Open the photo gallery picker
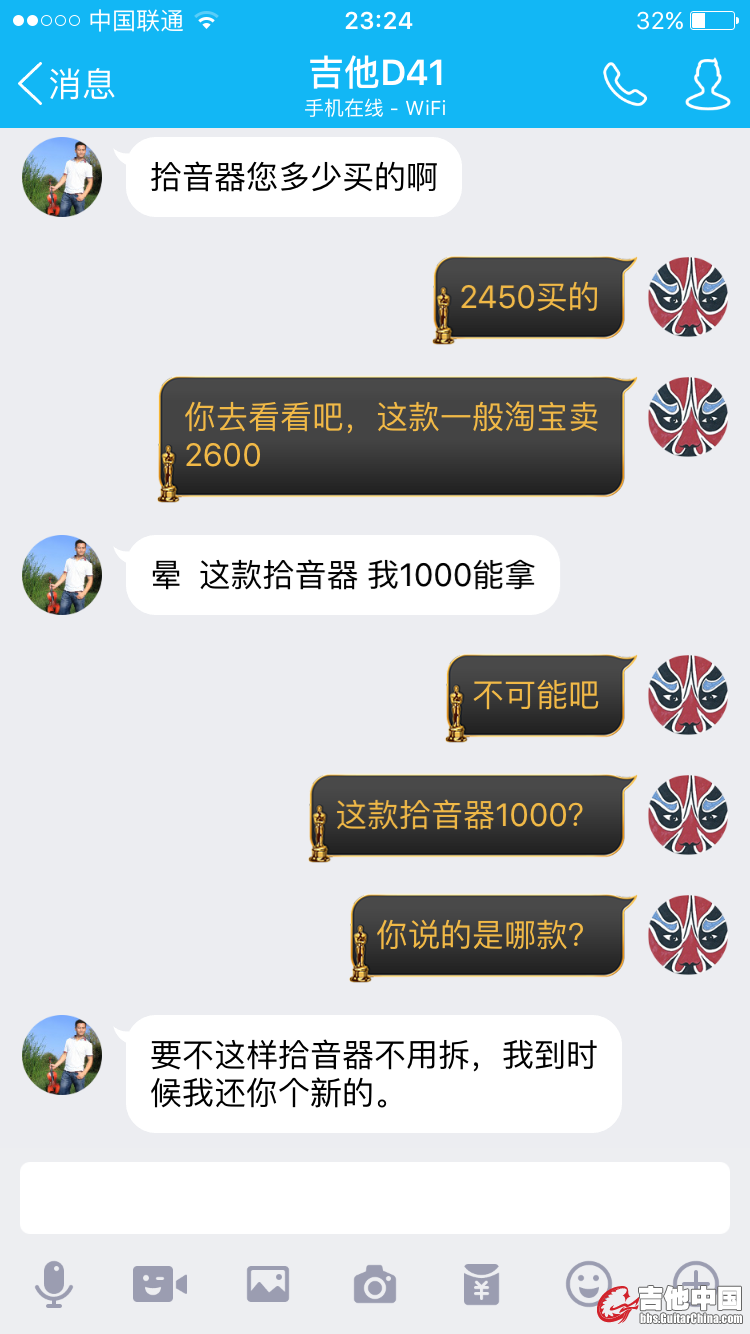This screenshot has height=1334, width=750. click(x=268, y=1283)
